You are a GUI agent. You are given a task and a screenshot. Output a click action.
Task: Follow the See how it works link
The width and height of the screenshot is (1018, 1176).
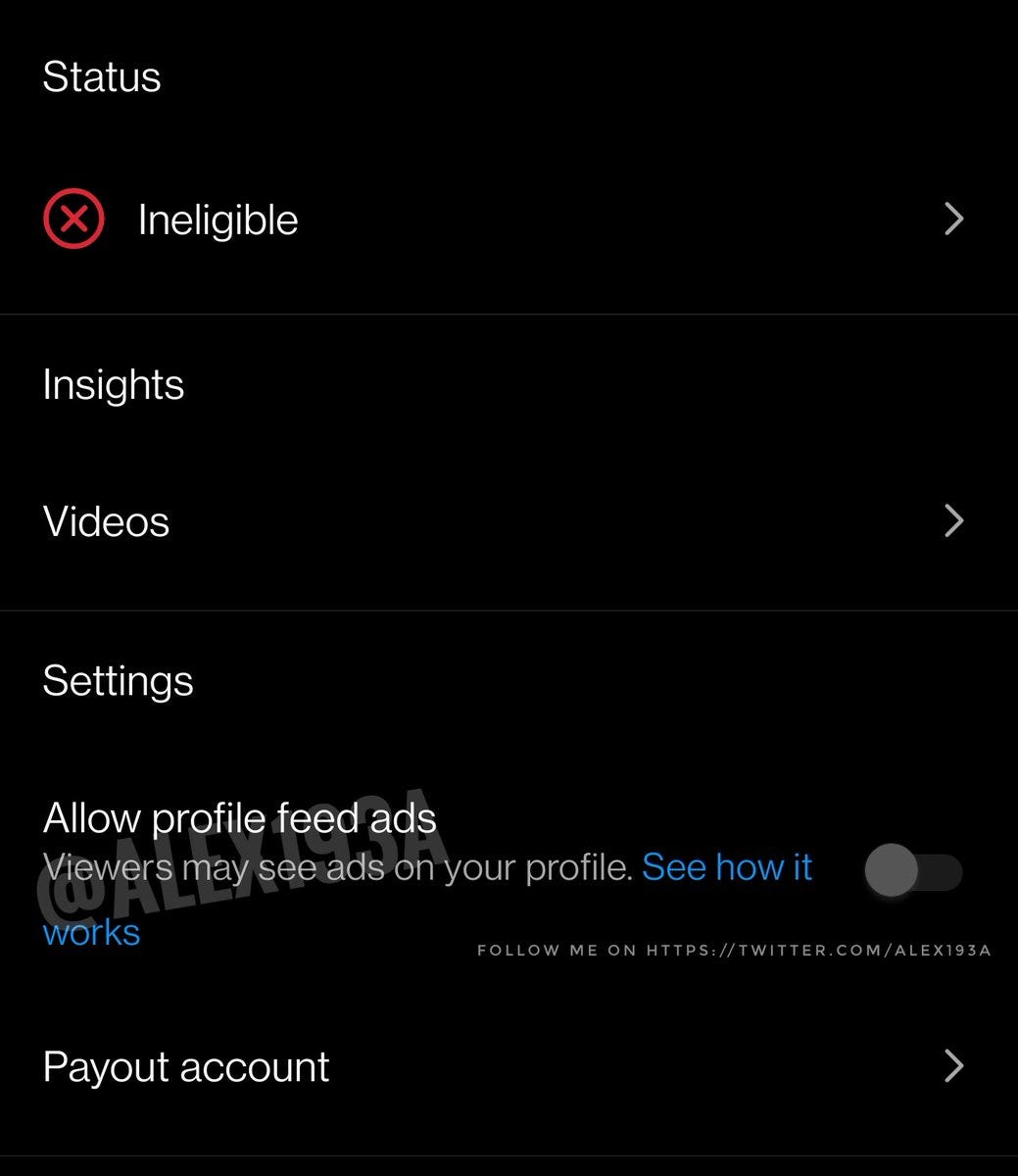point(726,867)
